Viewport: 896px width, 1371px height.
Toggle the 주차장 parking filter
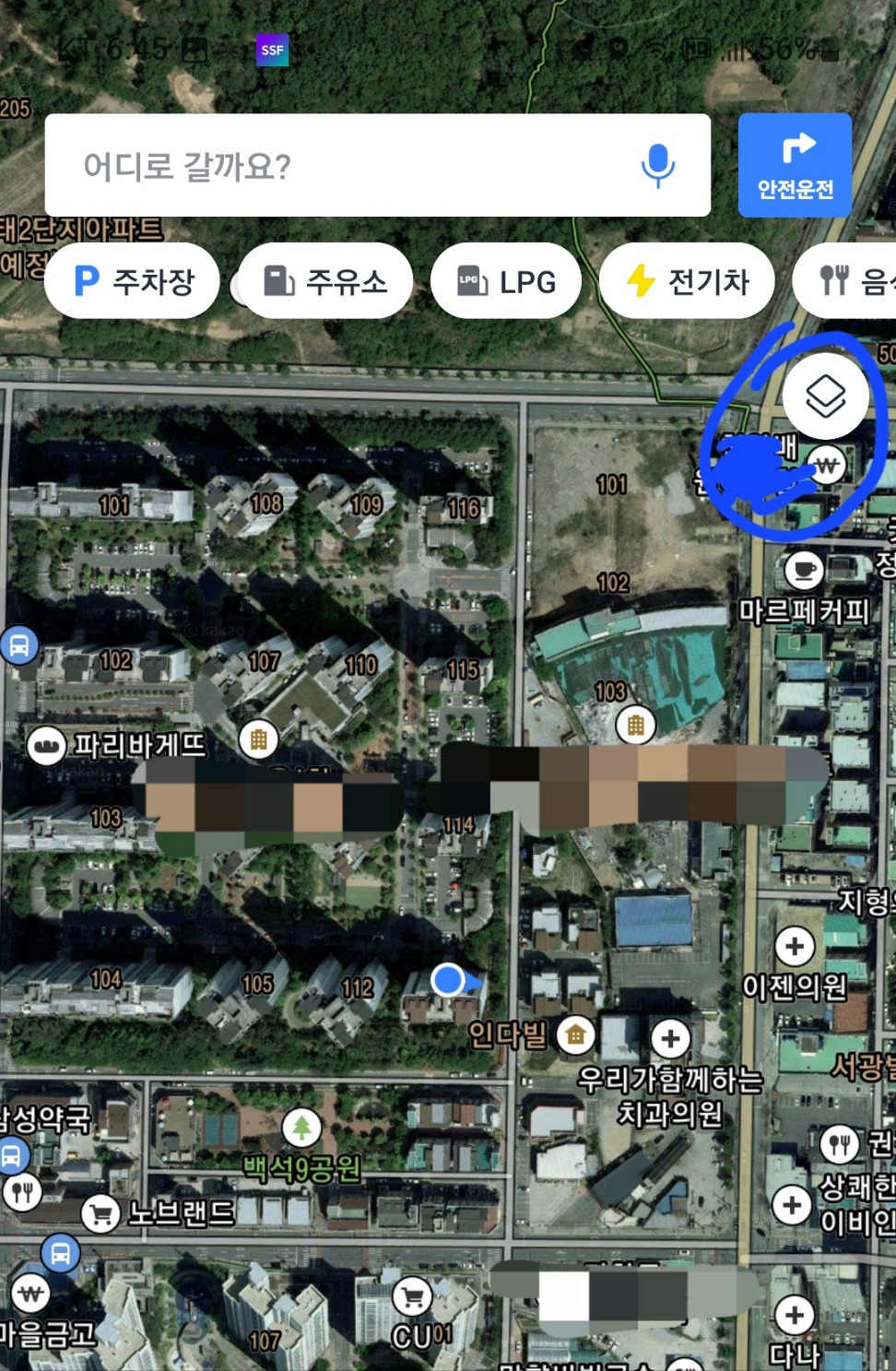(x=132, y=280)
